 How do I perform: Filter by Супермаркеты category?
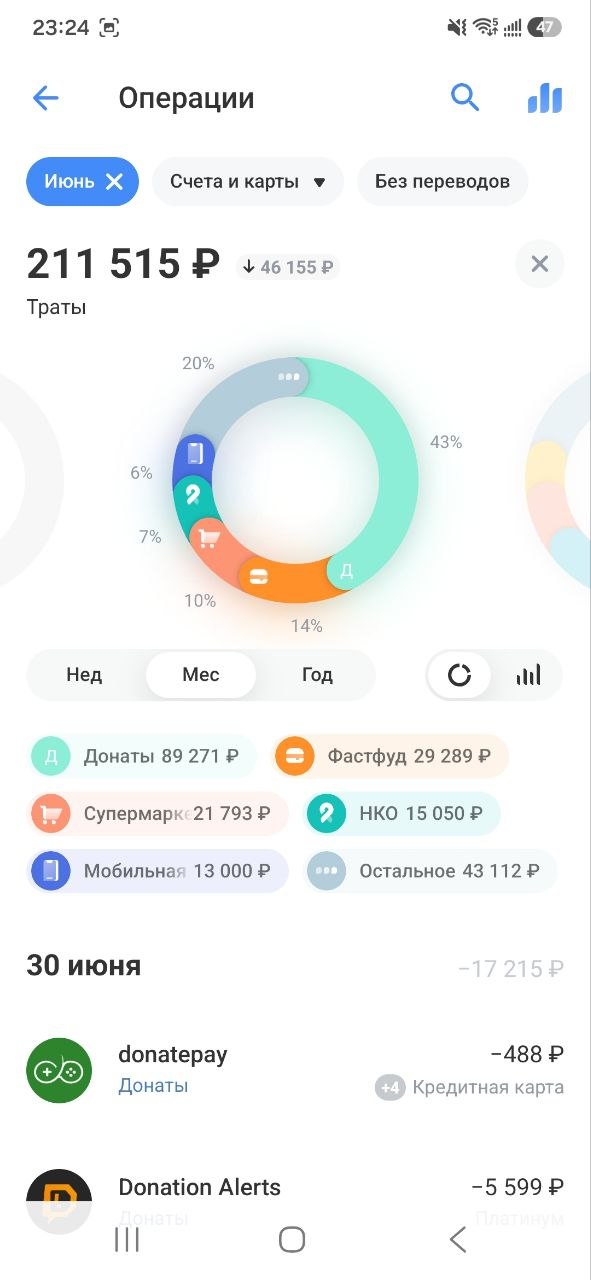tap(158, 814)
